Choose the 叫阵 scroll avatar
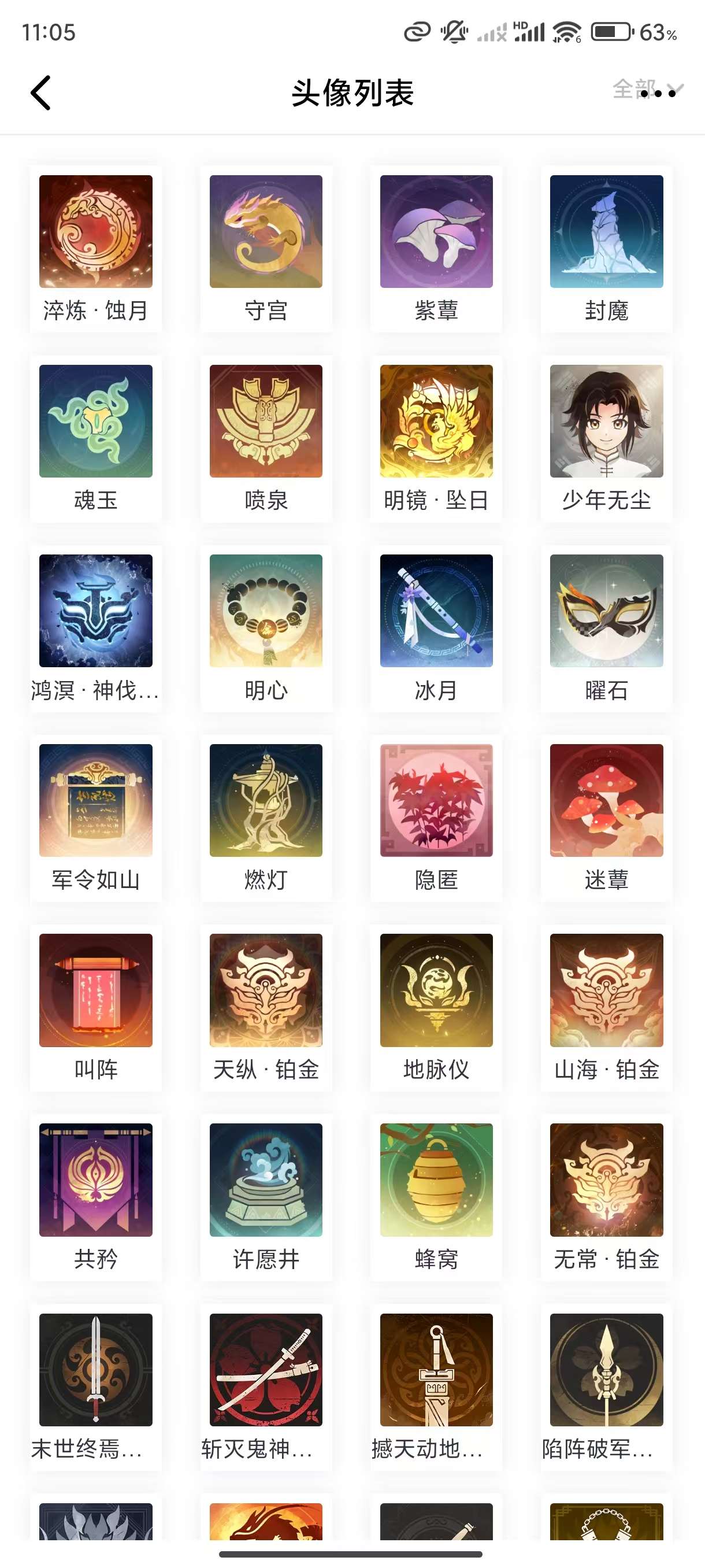The image size is (705, 1568). pos(95,990)
